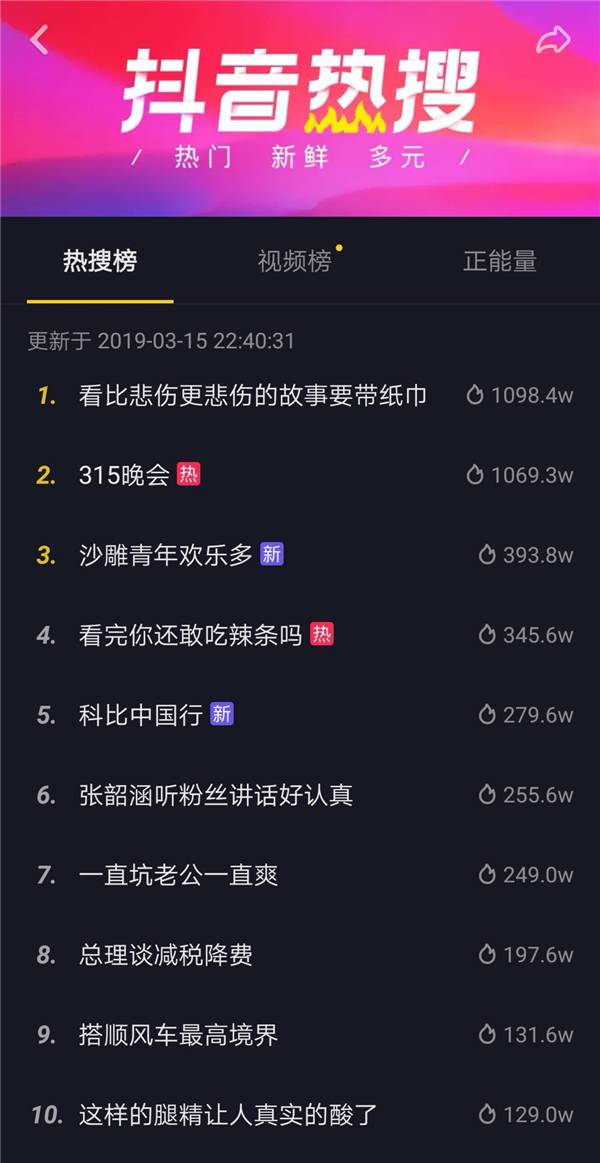Open topic 沙雕青年欢乐多
Screen dimensions: 600x1163
(x=166, y=555)
